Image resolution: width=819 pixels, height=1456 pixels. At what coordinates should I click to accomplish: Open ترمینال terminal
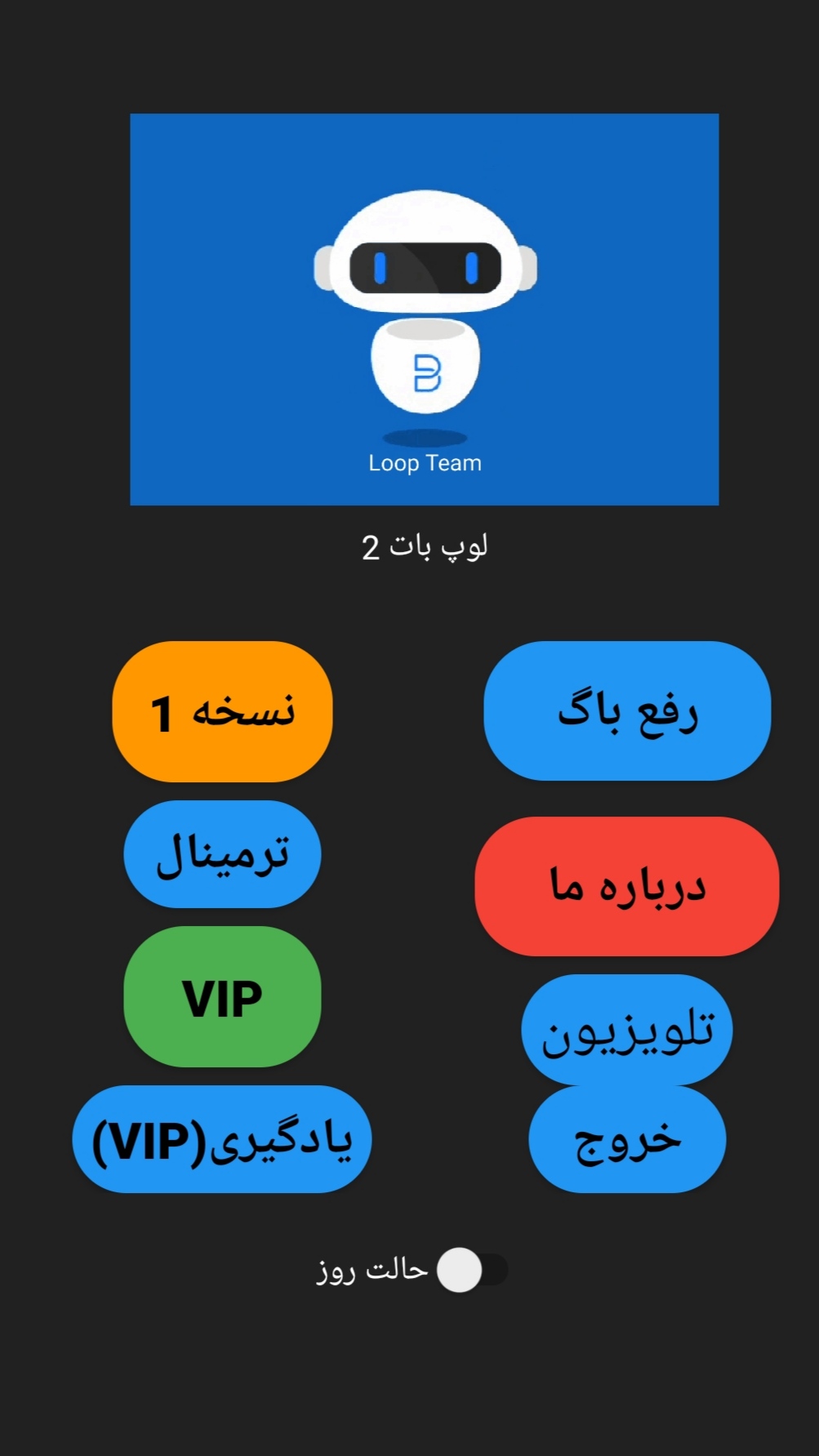(222, 854)
